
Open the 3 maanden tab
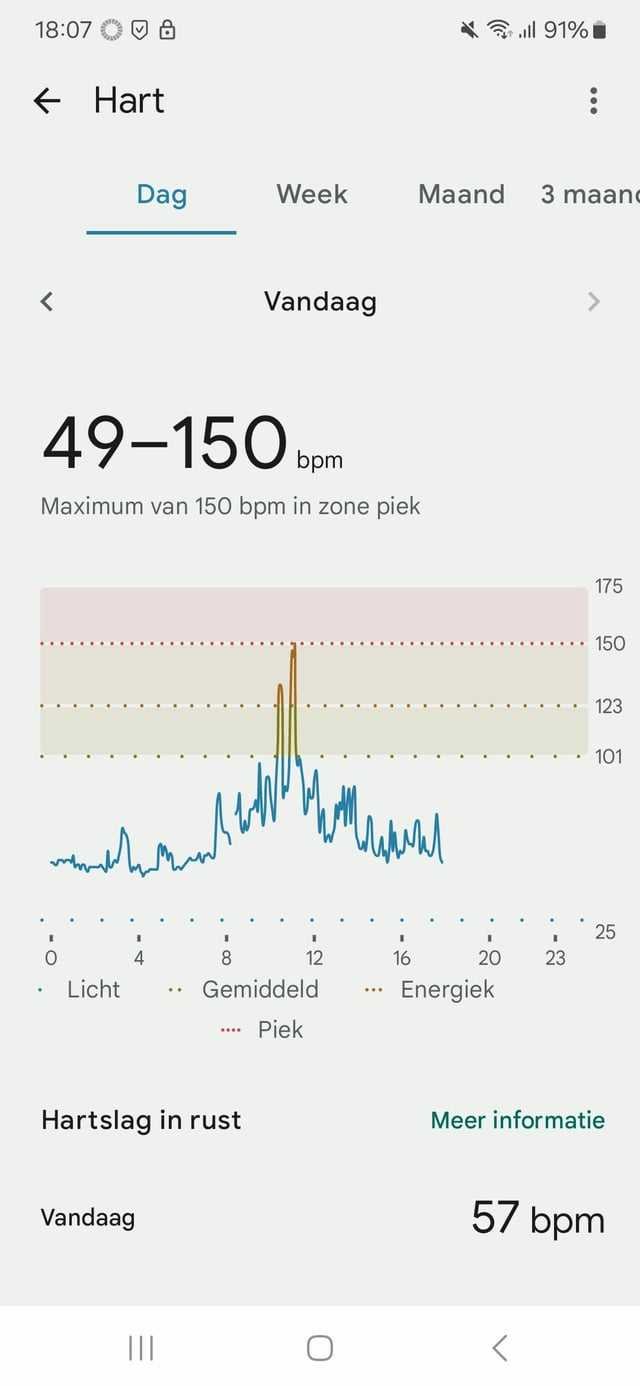point(588,194)
